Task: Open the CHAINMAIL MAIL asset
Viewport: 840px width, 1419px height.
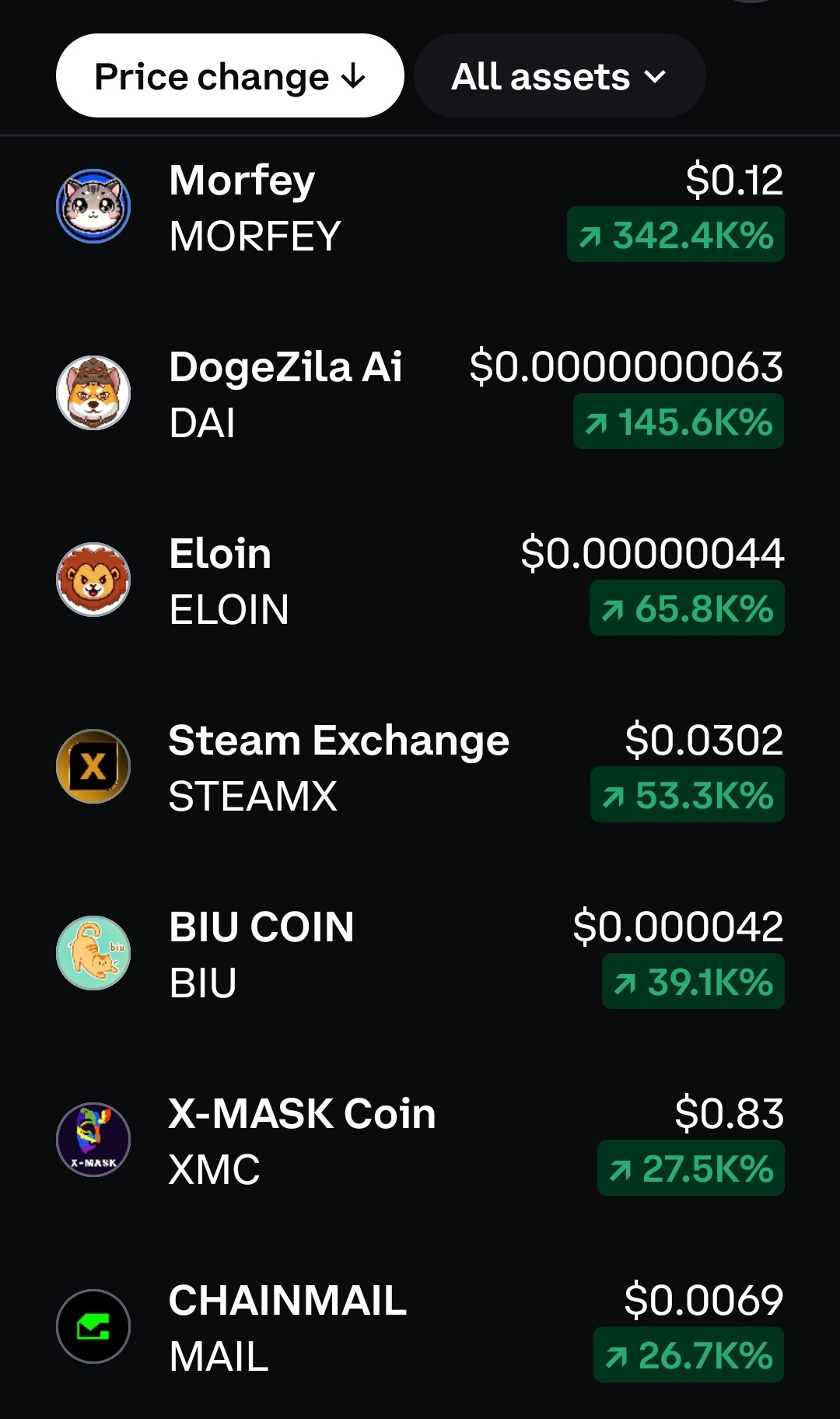Action: click(420, 1327)
